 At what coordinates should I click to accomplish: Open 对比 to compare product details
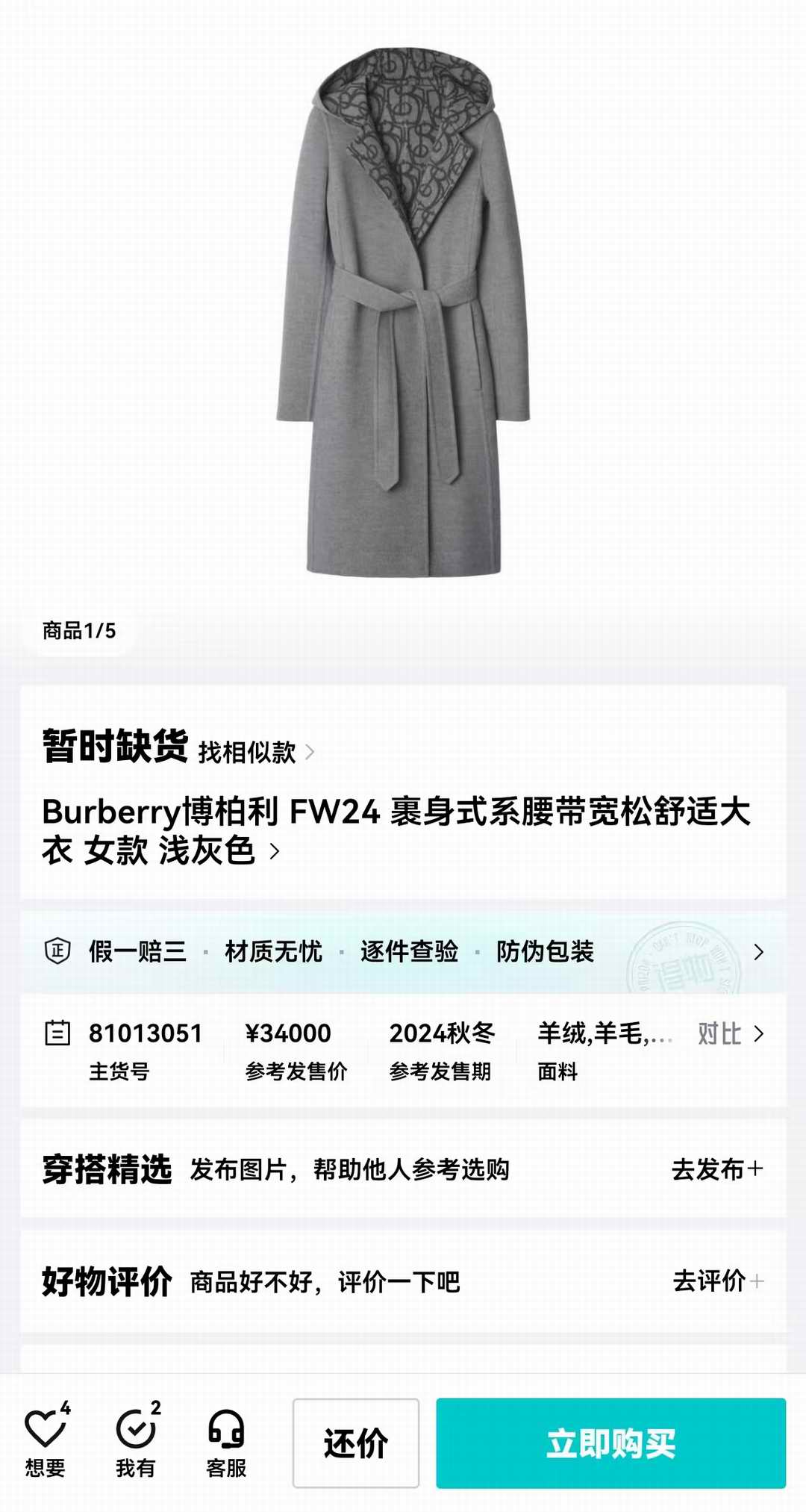pyautogui.click(x=730, y=1034)
